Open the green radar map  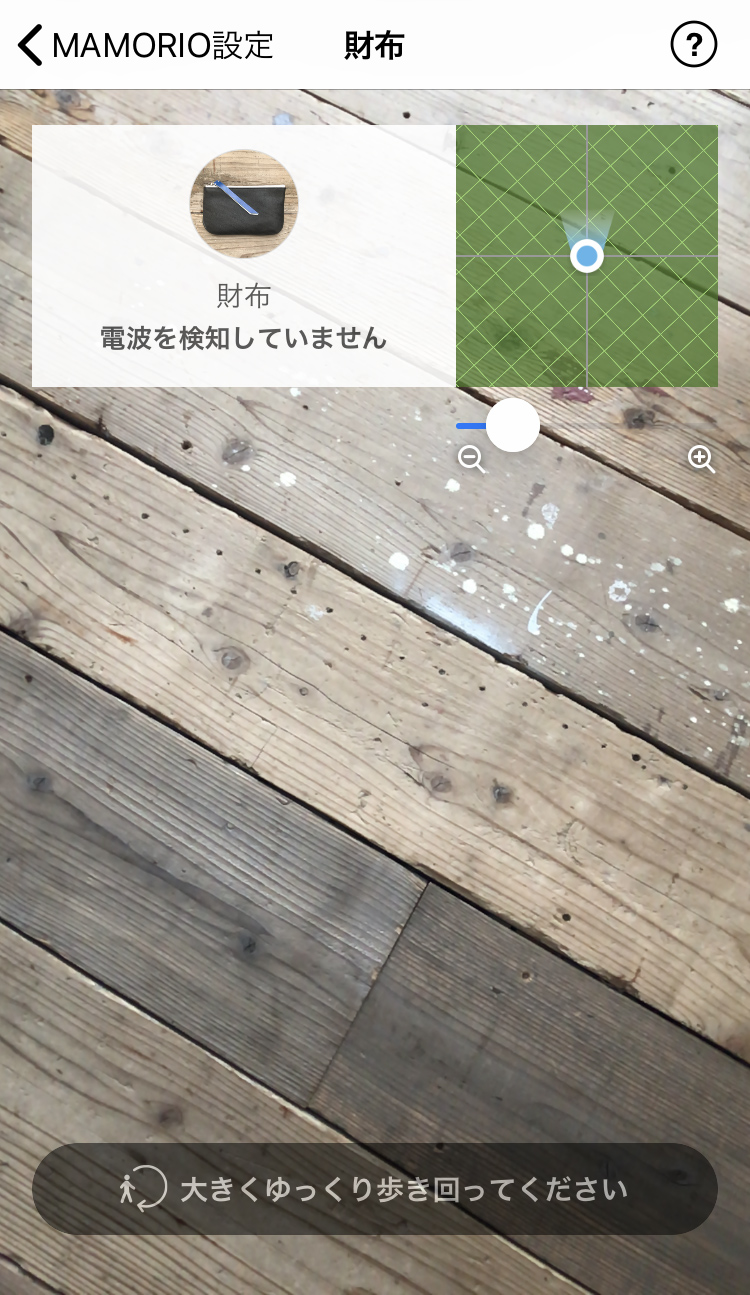coord(587,256)
